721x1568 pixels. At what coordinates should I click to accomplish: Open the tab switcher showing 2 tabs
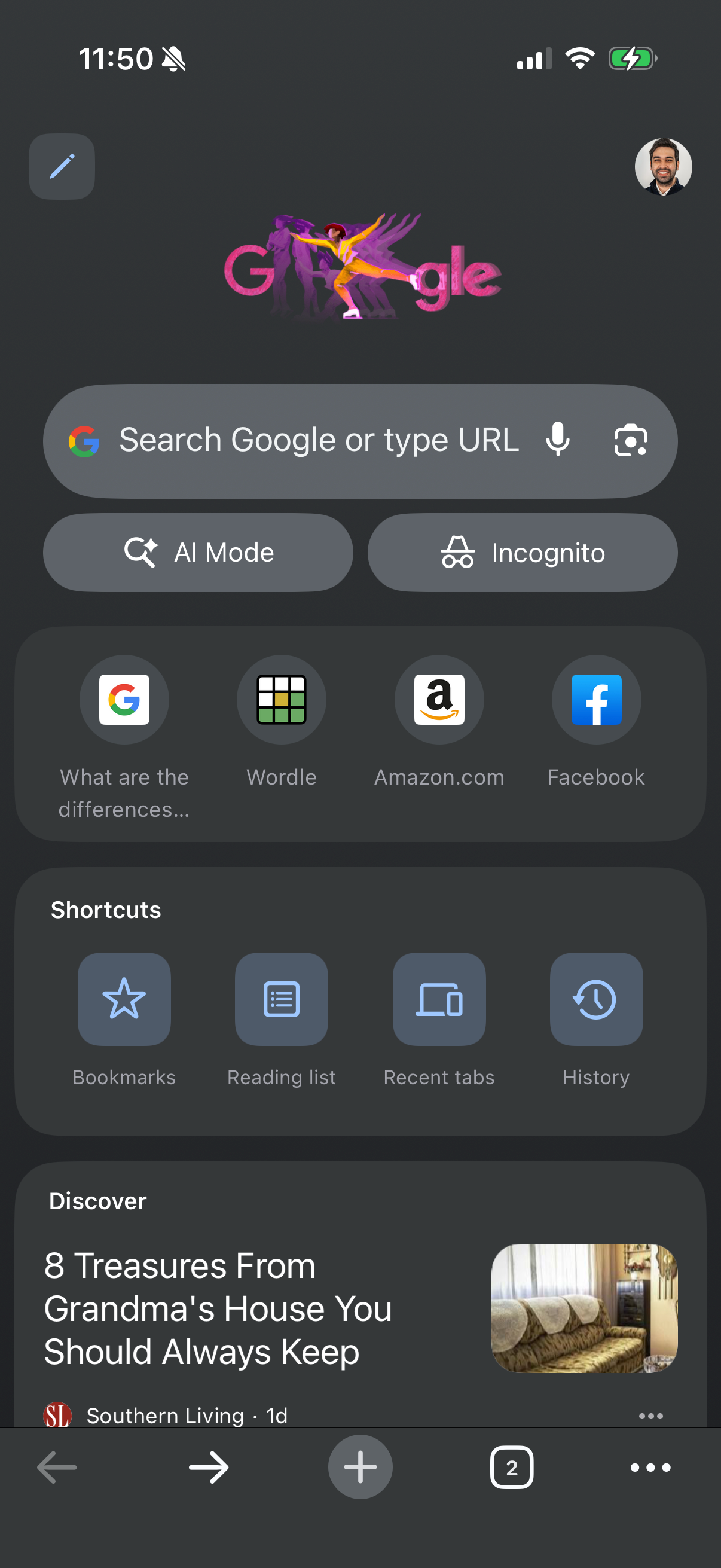[512, 1467]
